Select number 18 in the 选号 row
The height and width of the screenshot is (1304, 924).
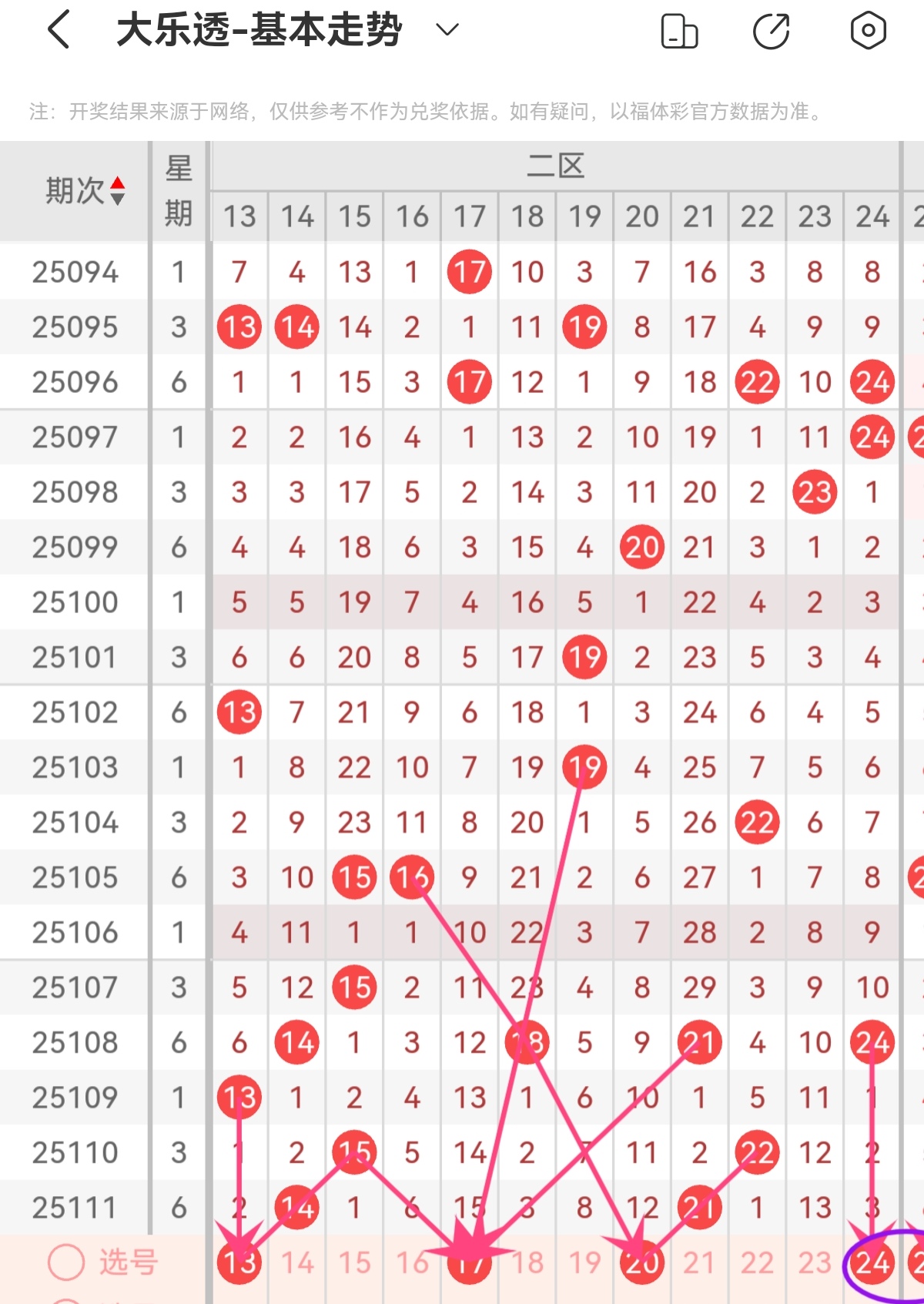click(527, 1263)
